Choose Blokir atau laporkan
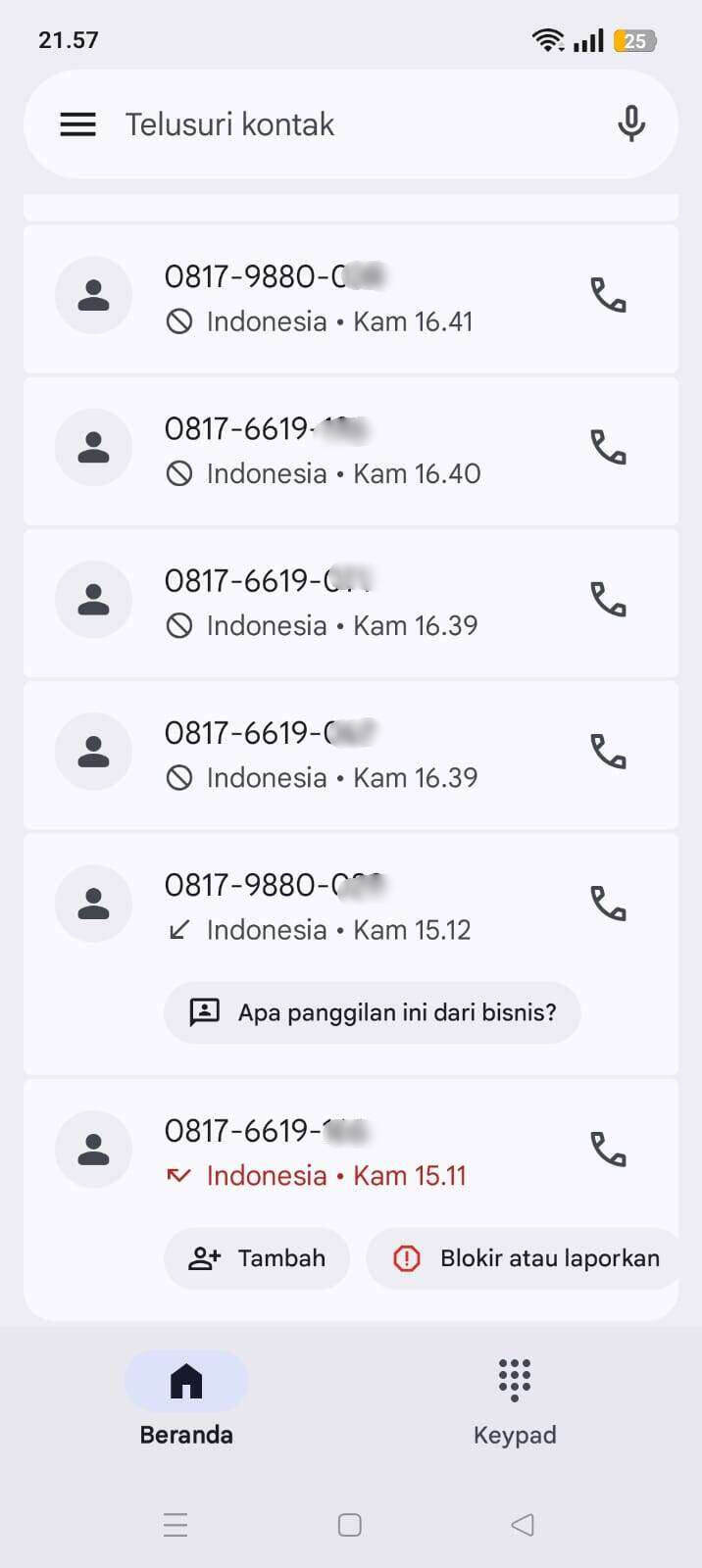The image size is (702, 1568). pos(526,1258)
